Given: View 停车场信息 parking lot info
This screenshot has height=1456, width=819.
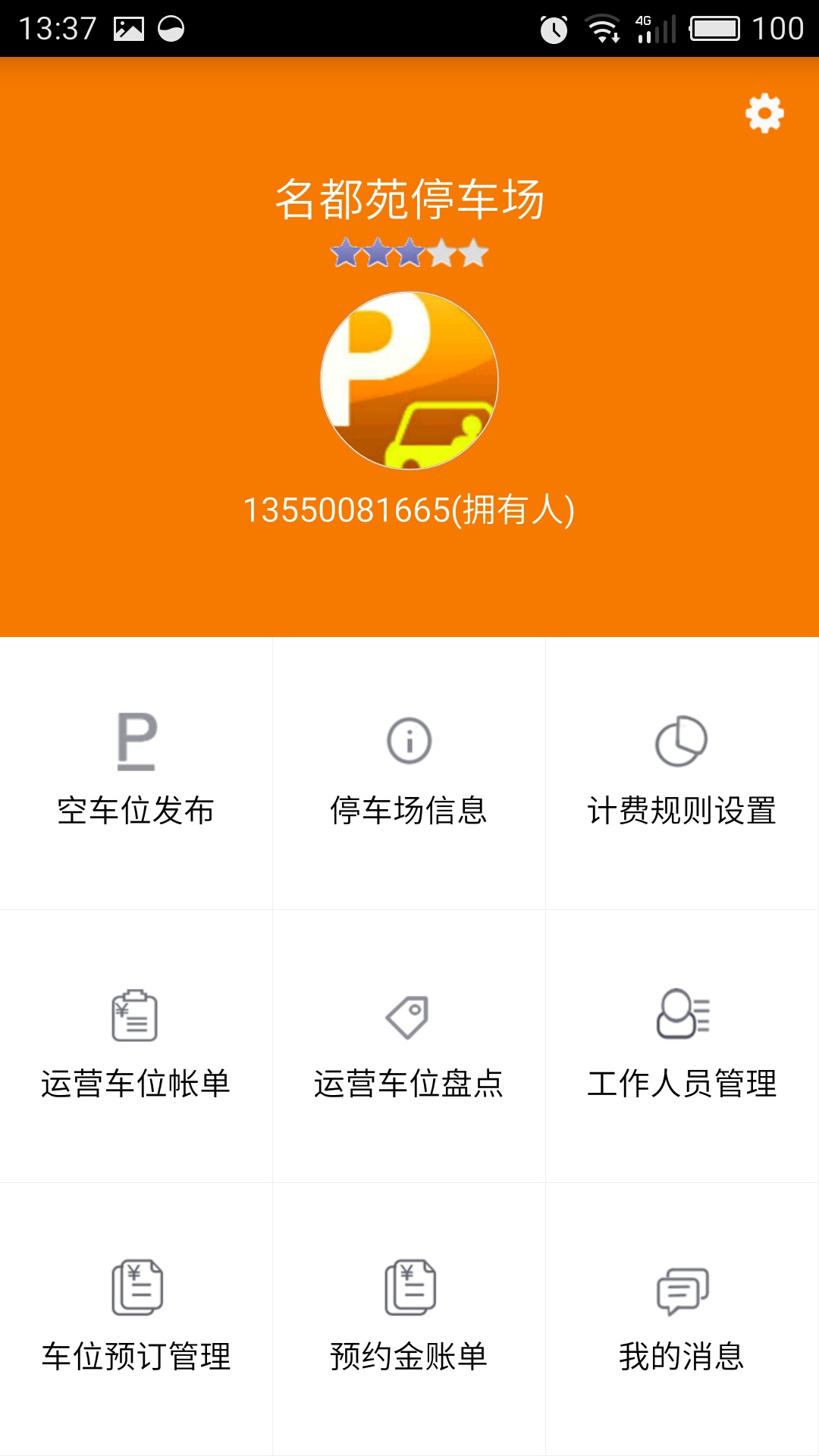Looking at the screenshot, I should tap(409, 772).
